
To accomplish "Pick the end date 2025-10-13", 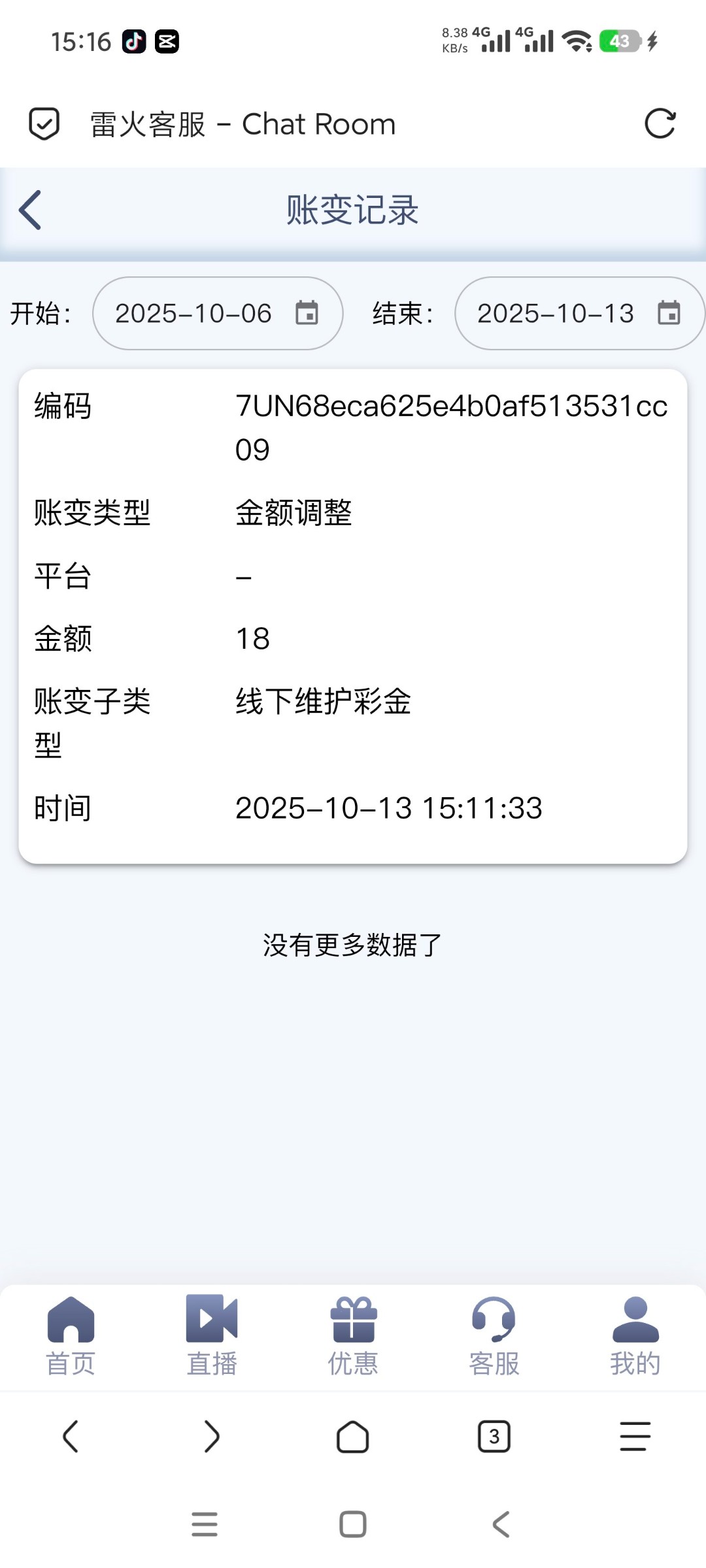I will [579, 314].
